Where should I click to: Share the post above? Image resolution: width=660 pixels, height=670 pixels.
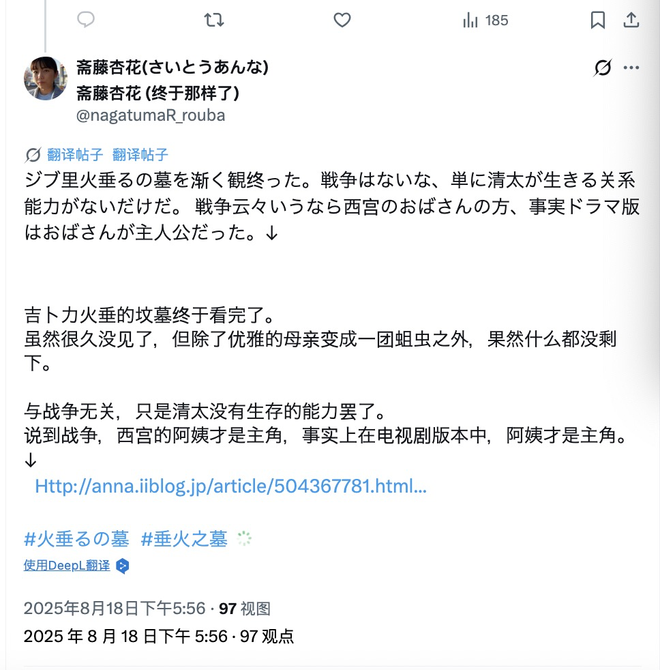(631, 20)
